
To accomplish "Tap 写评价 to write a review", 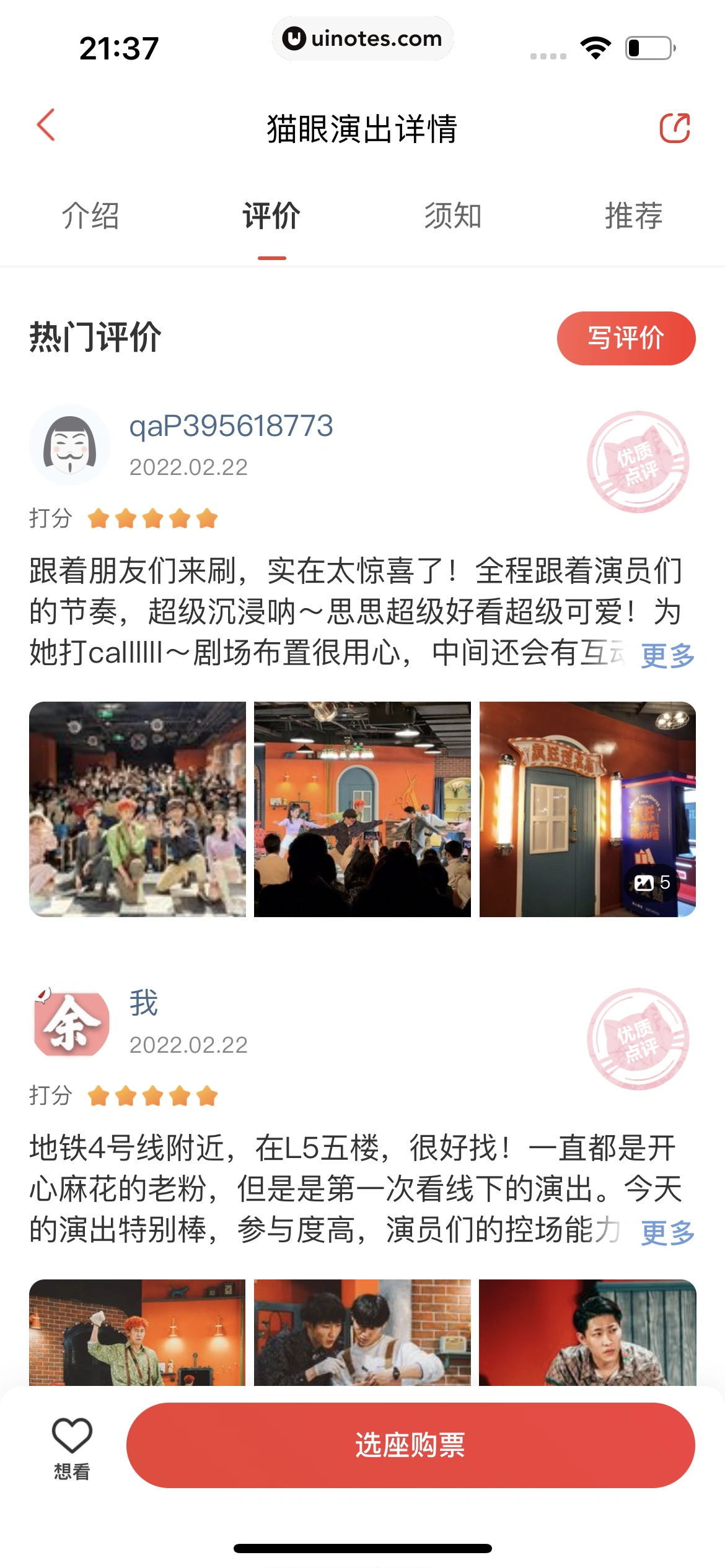I will pyautogui.click(x=626, y=338).
